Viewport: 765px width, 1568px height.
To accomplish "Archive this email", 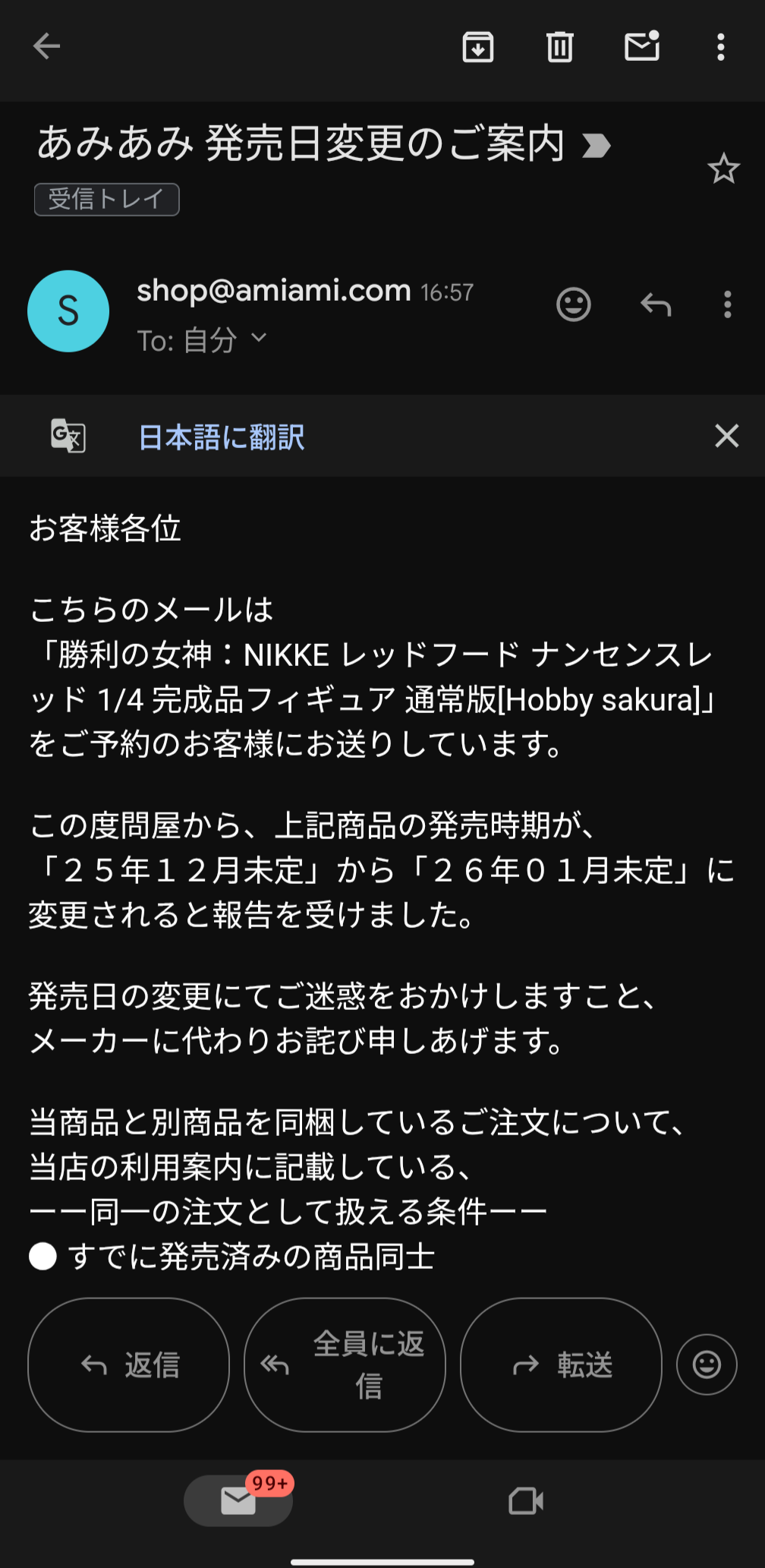I will point(478,47).
